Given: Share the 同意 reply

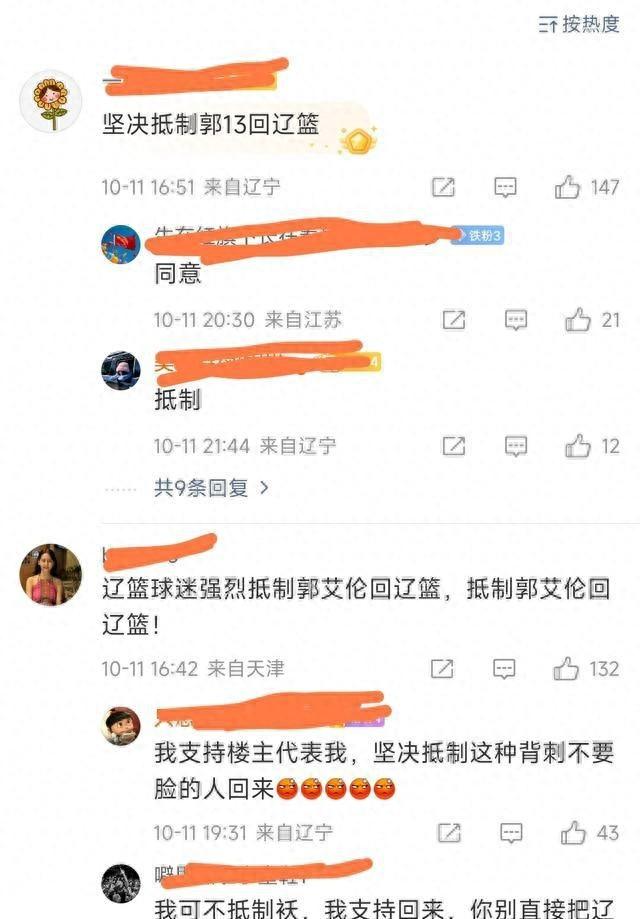Looking at the screenshot, I should 453,320.
